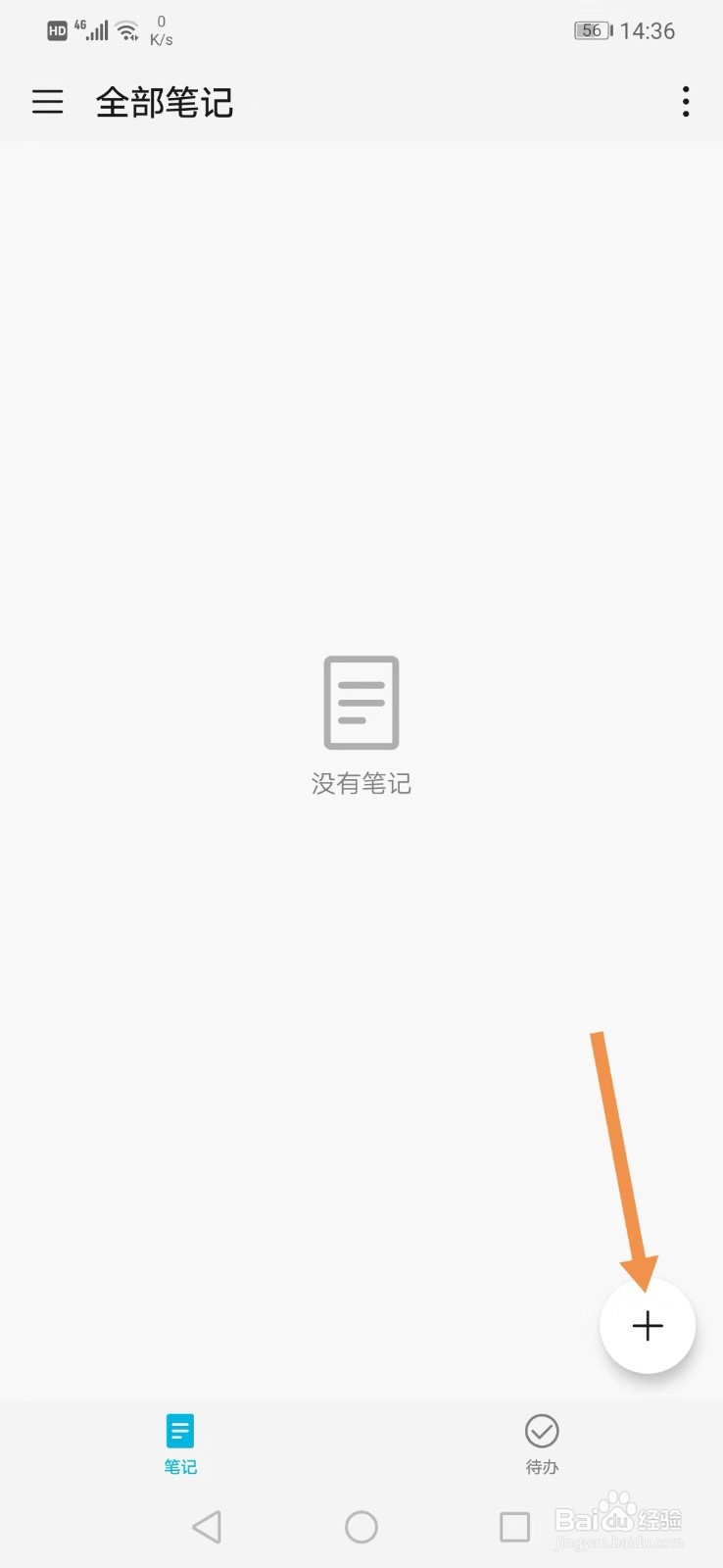Select the 笔记 notes icon at bottom
Viewport: 723px width, 1568px height.
[180, 1431]
